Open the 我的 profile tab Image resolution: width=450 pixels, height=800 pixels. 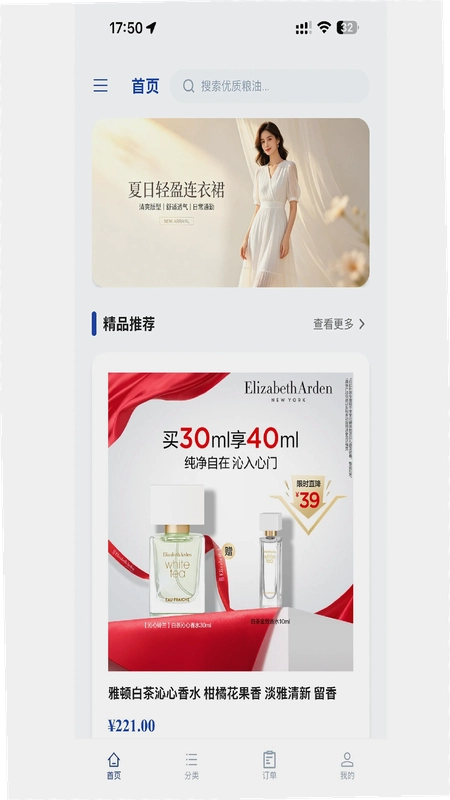[x=347, y=765]
